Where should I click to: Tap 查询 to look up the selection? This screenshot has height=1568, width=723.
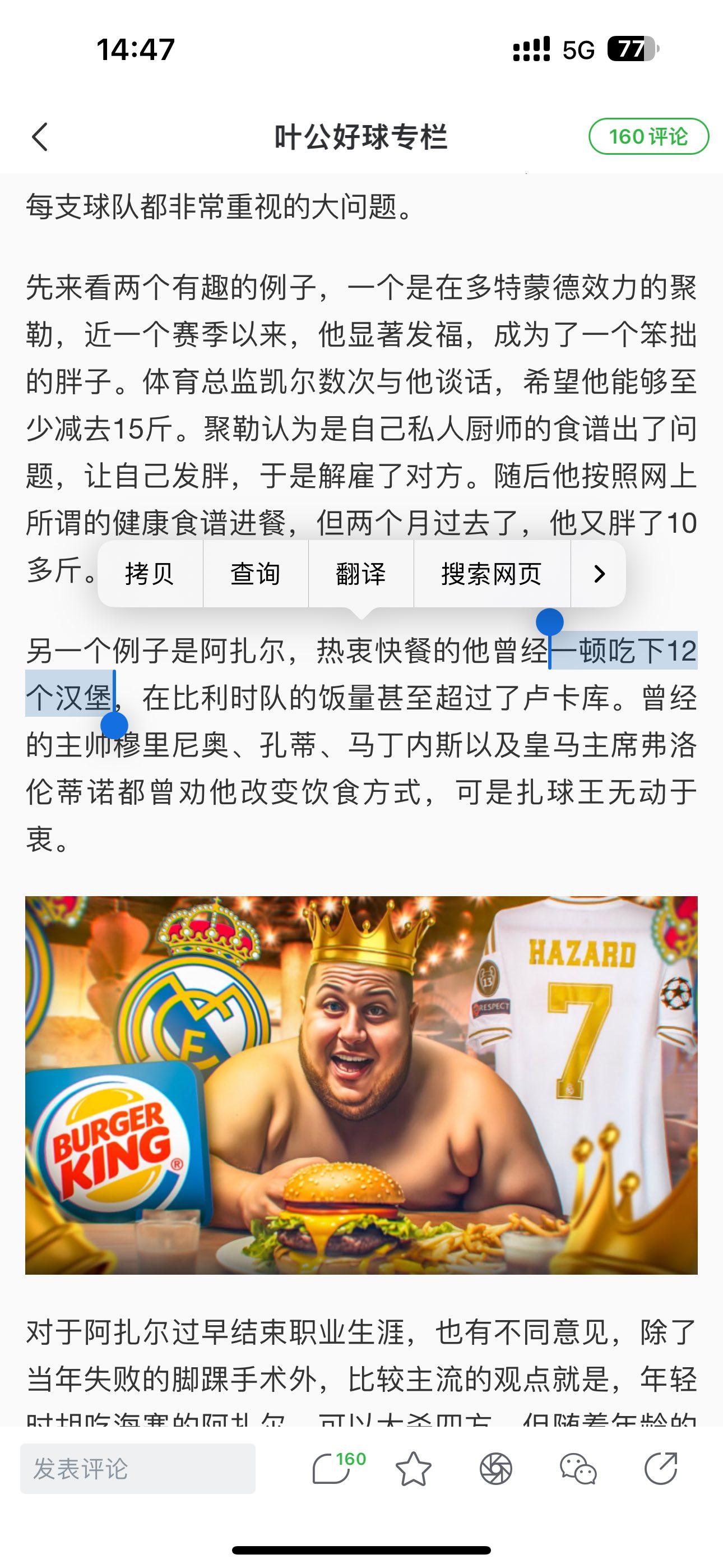pos(256,573)
